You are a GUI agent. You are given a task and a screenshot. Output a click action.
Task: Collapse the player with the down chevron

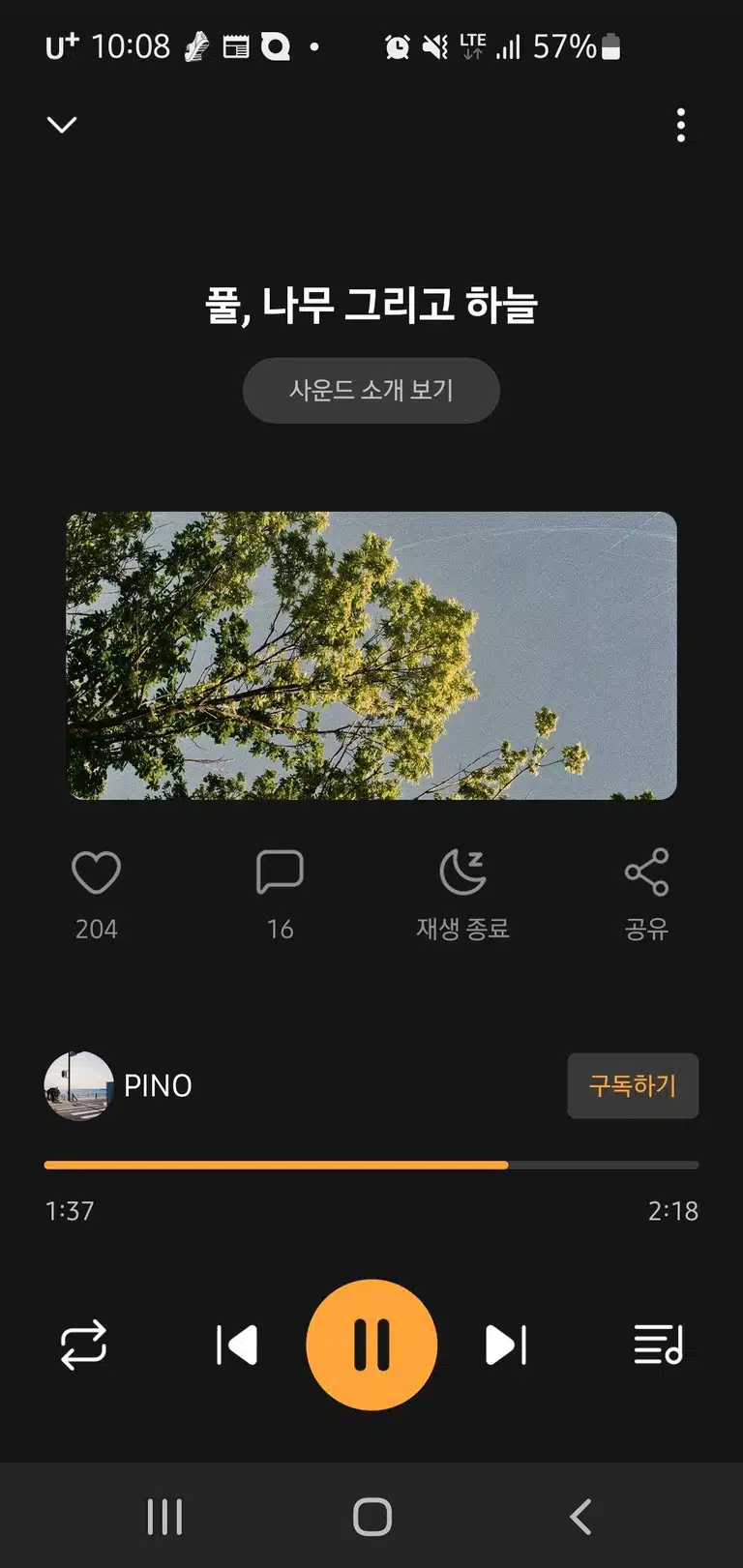coord(62,125)
